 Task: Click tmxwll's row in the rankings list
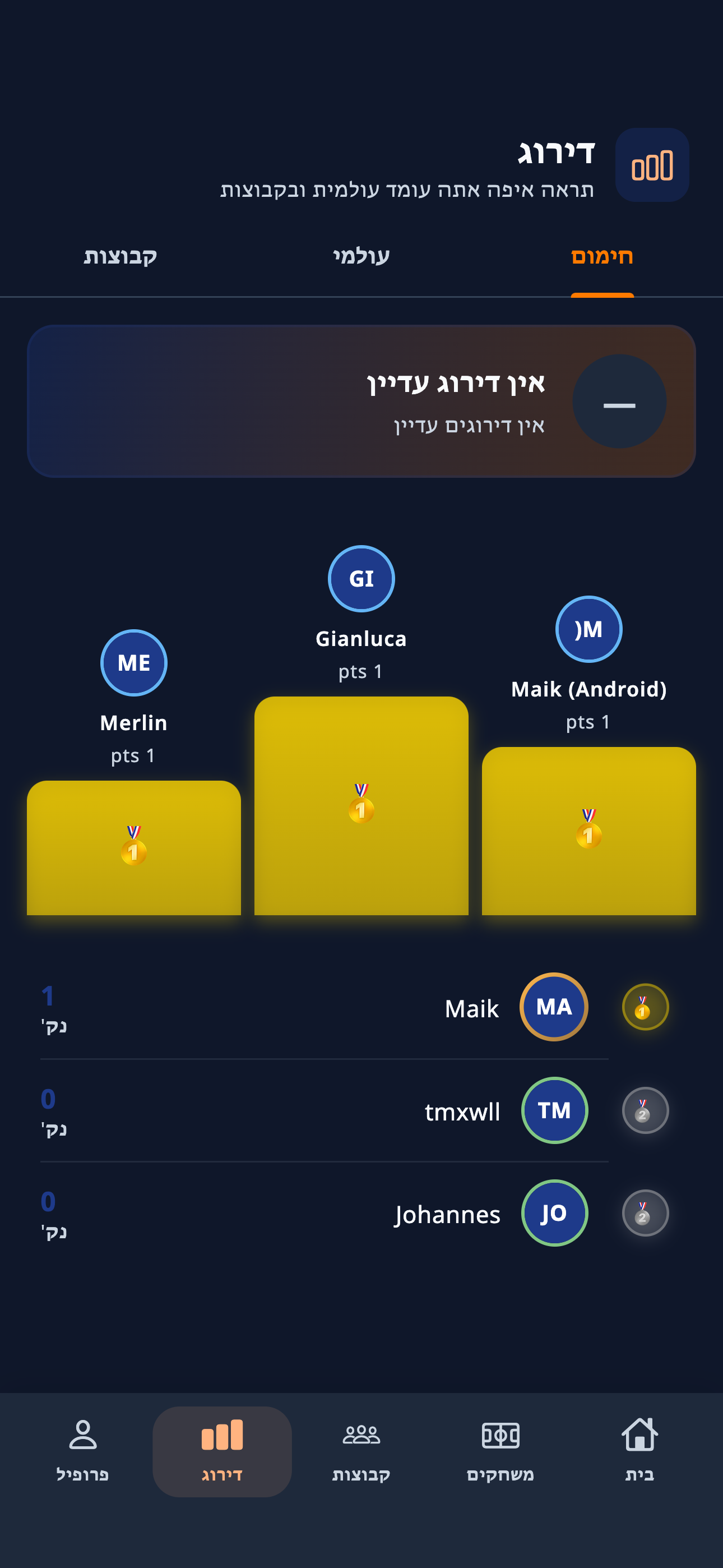[x=464, y=1110]
